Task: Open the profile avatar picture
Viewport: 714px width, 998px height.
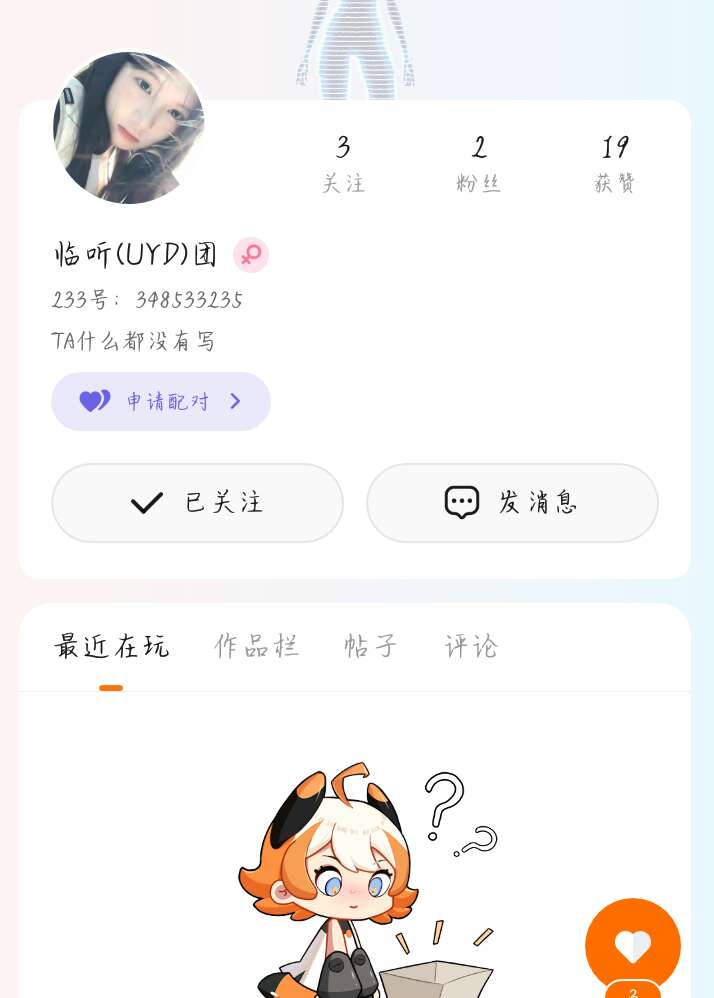Action: (128, 127)
